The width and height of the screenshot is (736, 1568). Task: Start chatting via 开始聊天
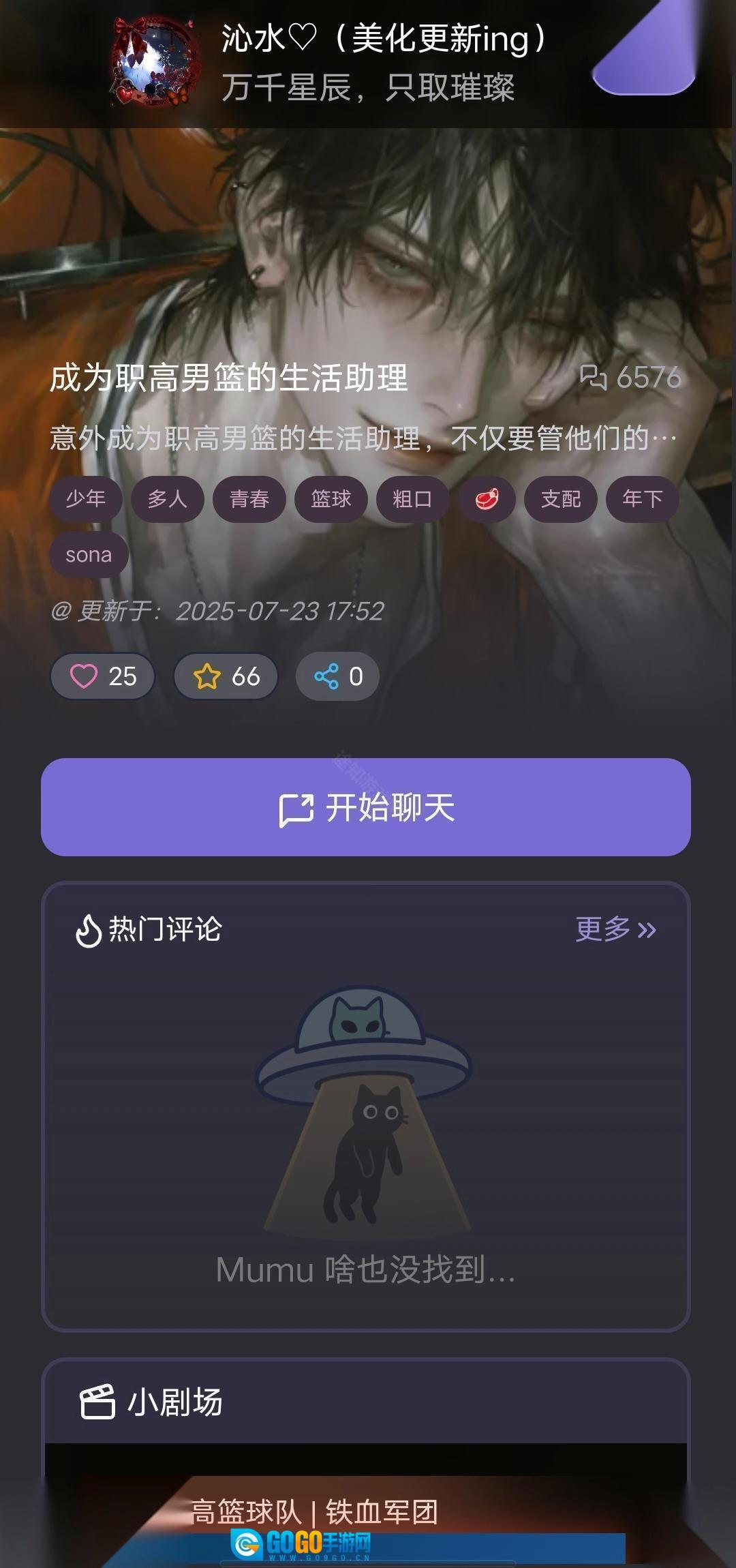click(x=366, y=807)
